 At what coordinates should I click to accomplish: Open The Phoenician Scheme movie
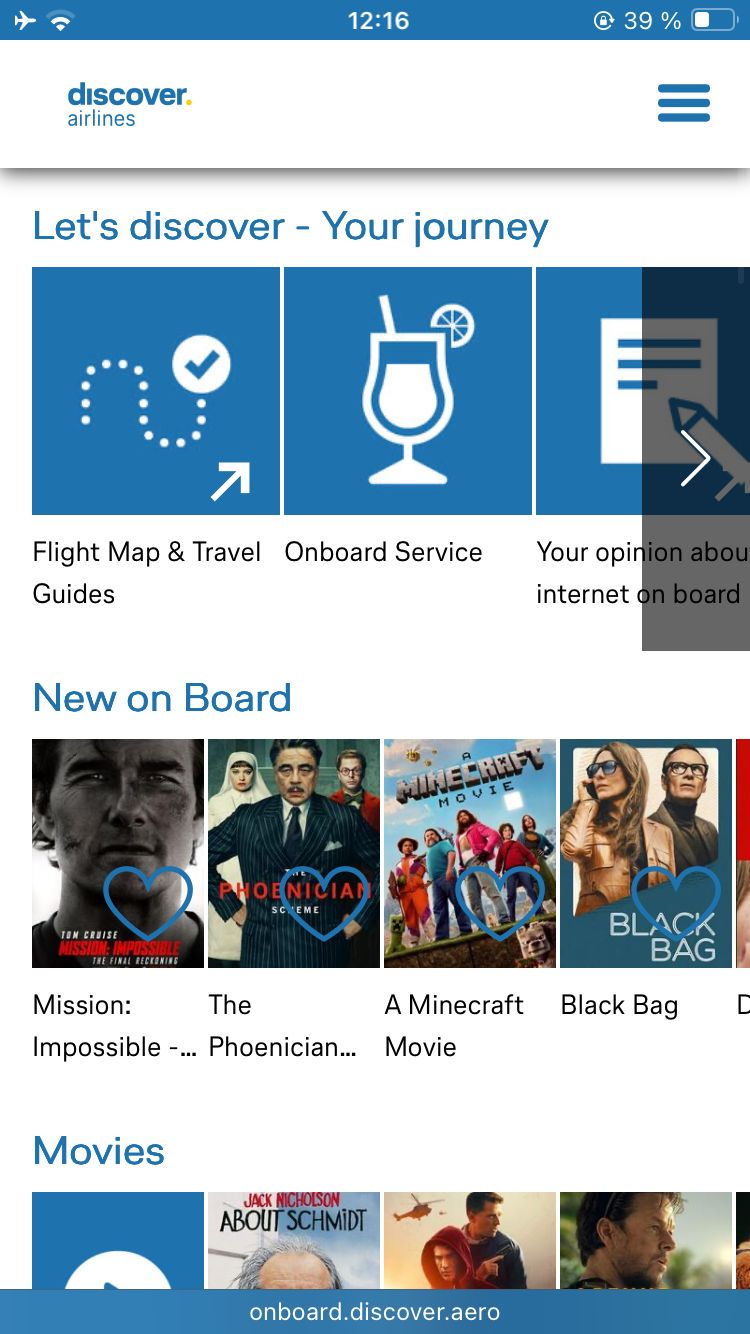(x=294, y=800)
